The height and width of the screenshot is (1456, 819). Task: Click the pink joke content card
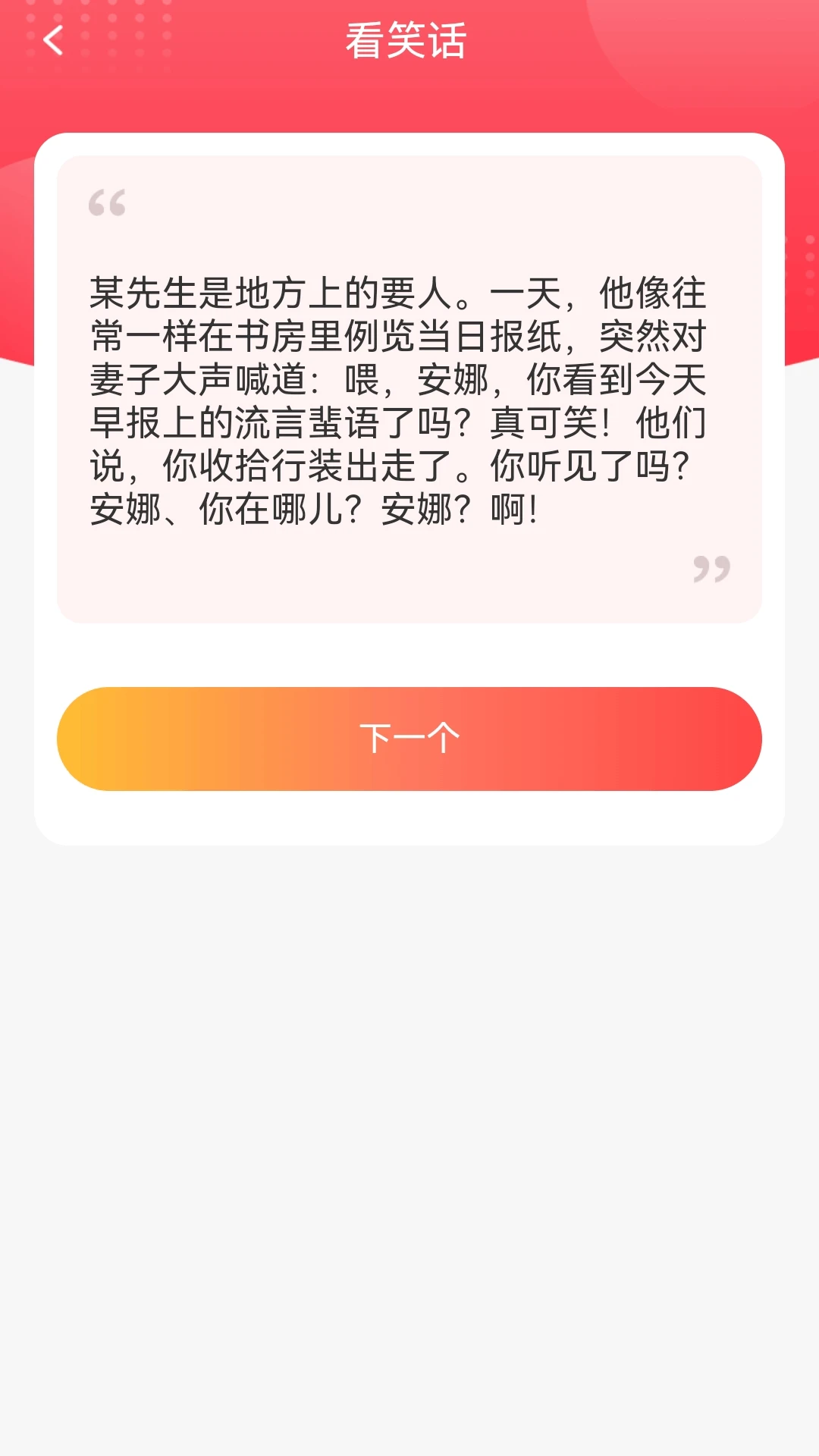coord(409,387)
